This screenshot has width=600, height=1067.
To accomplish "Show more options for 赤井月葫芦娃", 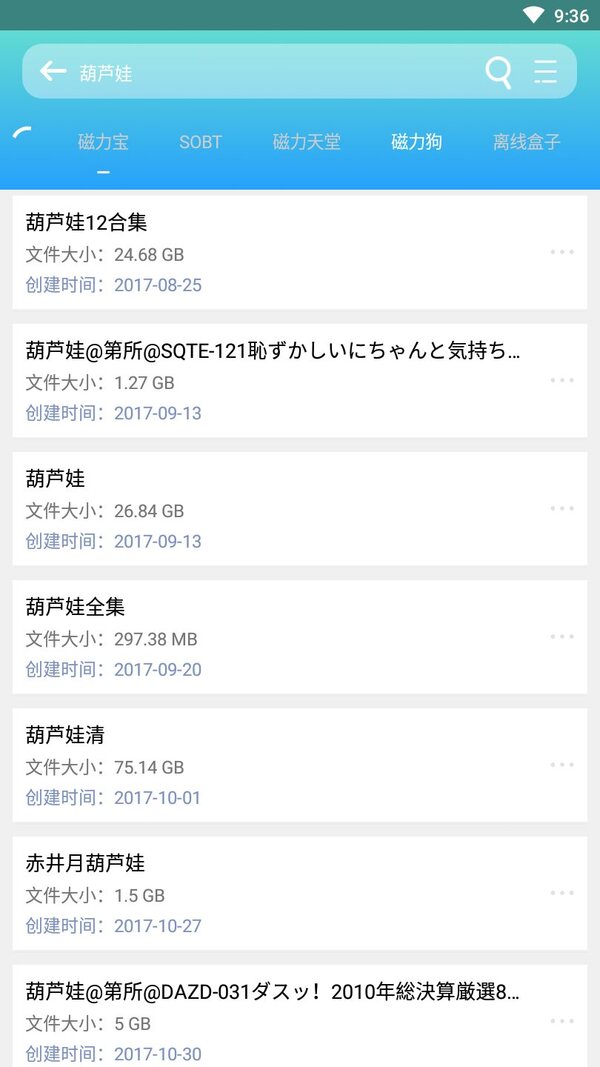I will [562, 893].
